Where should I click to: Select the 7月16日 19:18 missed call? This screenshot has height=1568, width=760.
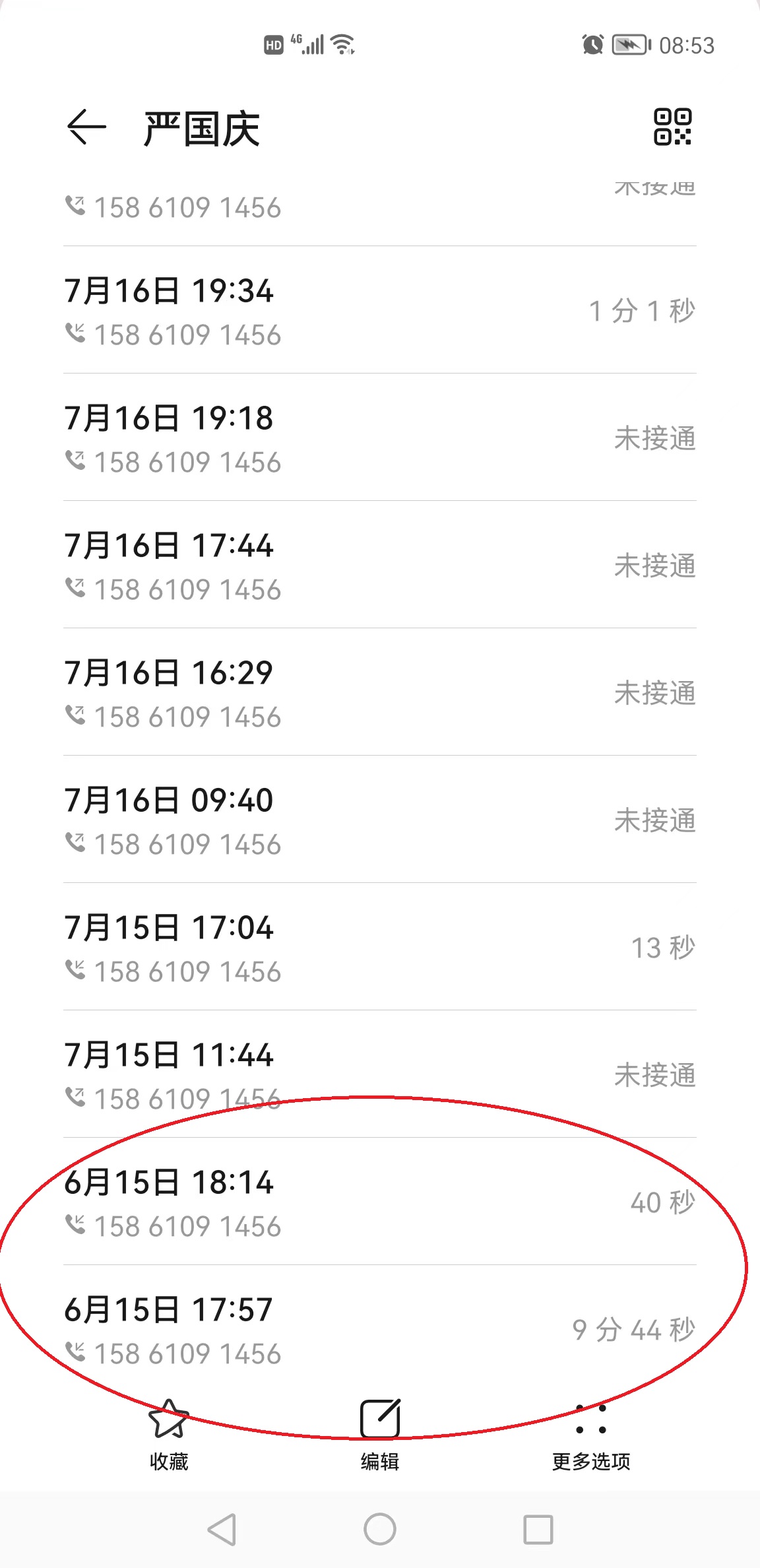379,438
